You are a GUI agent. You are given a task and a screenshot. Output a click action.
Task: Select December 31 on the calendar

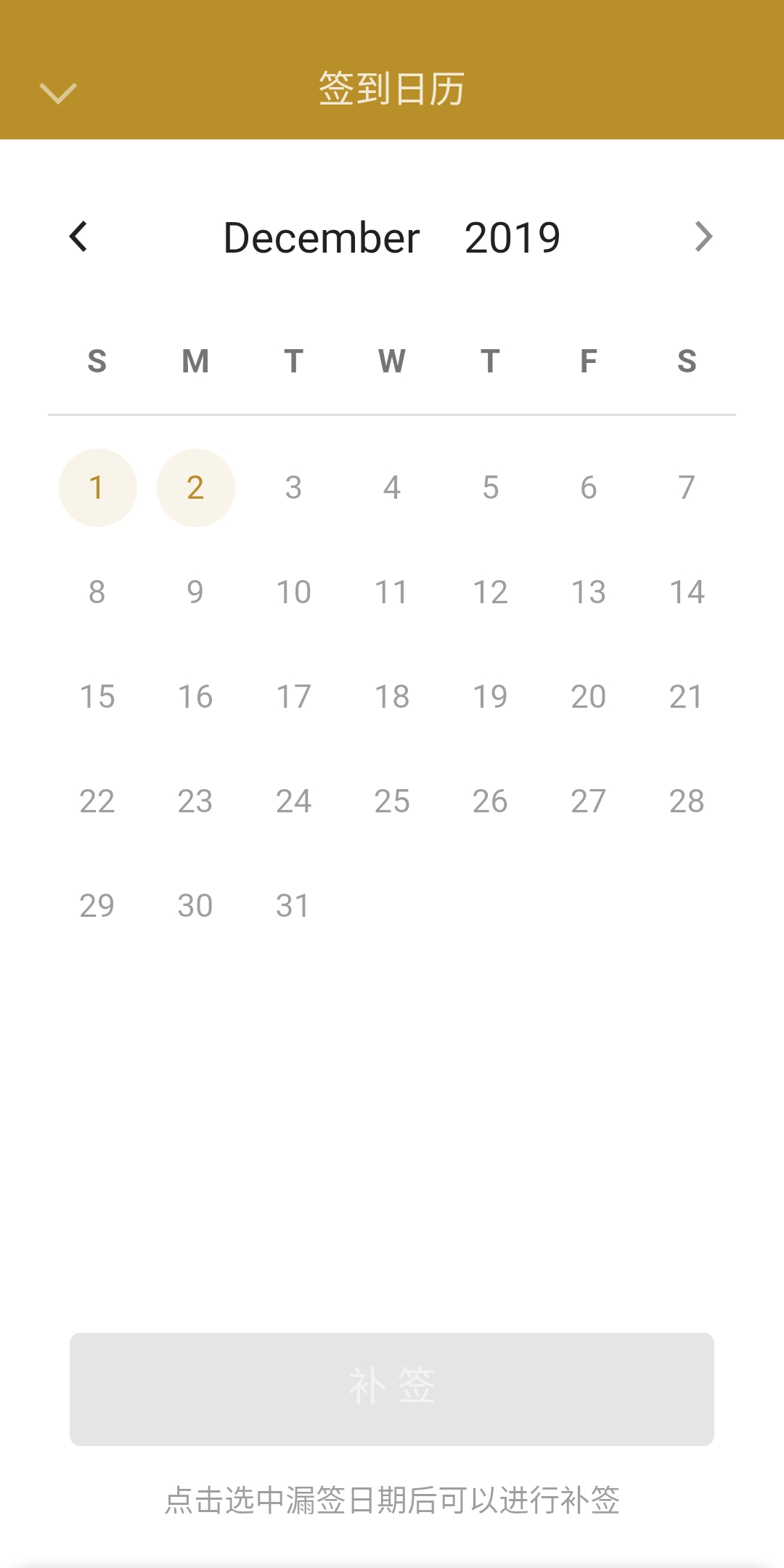point(293,906)
